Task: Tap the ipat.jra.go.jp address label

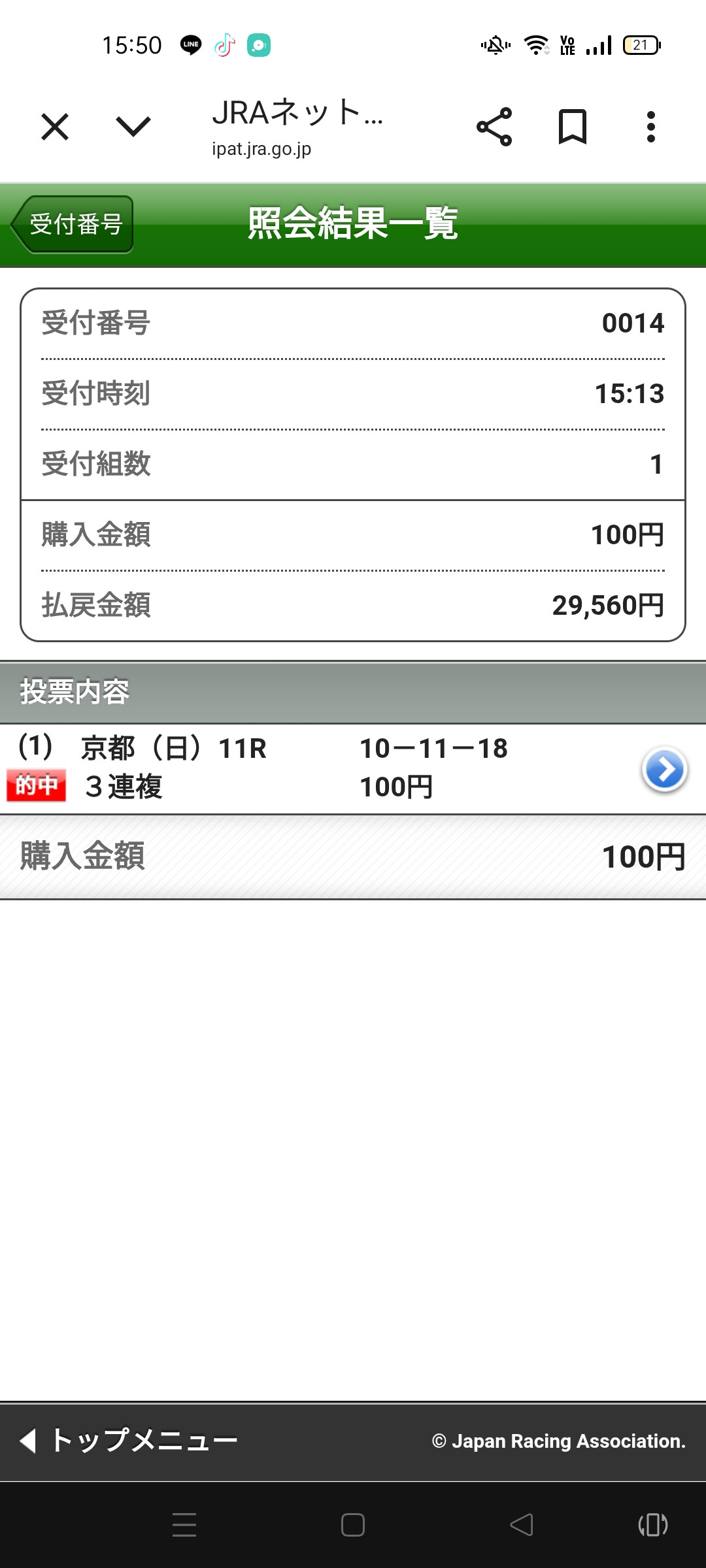Action: click(x=263, y=149)
